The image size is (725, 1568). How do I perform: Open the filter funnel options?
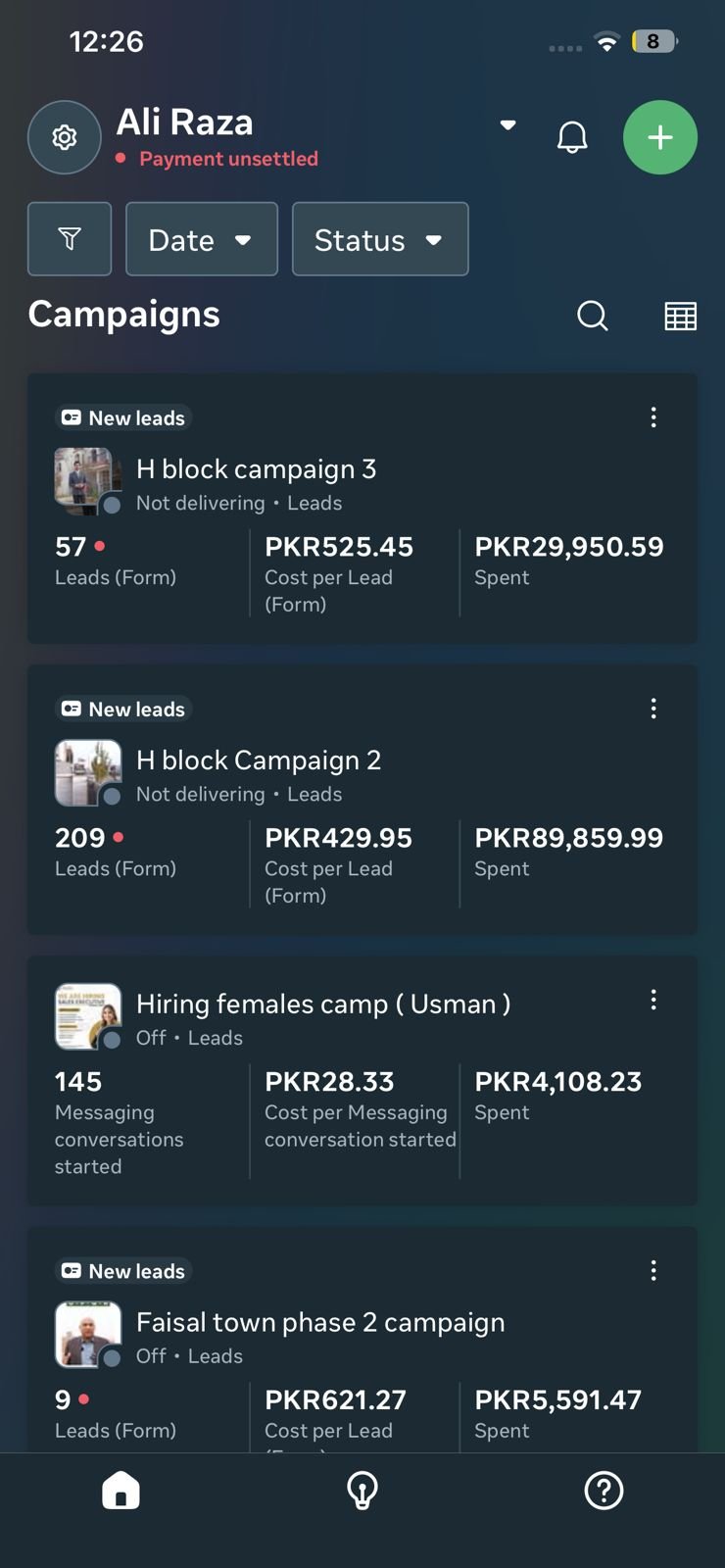(x=70, y=239)
